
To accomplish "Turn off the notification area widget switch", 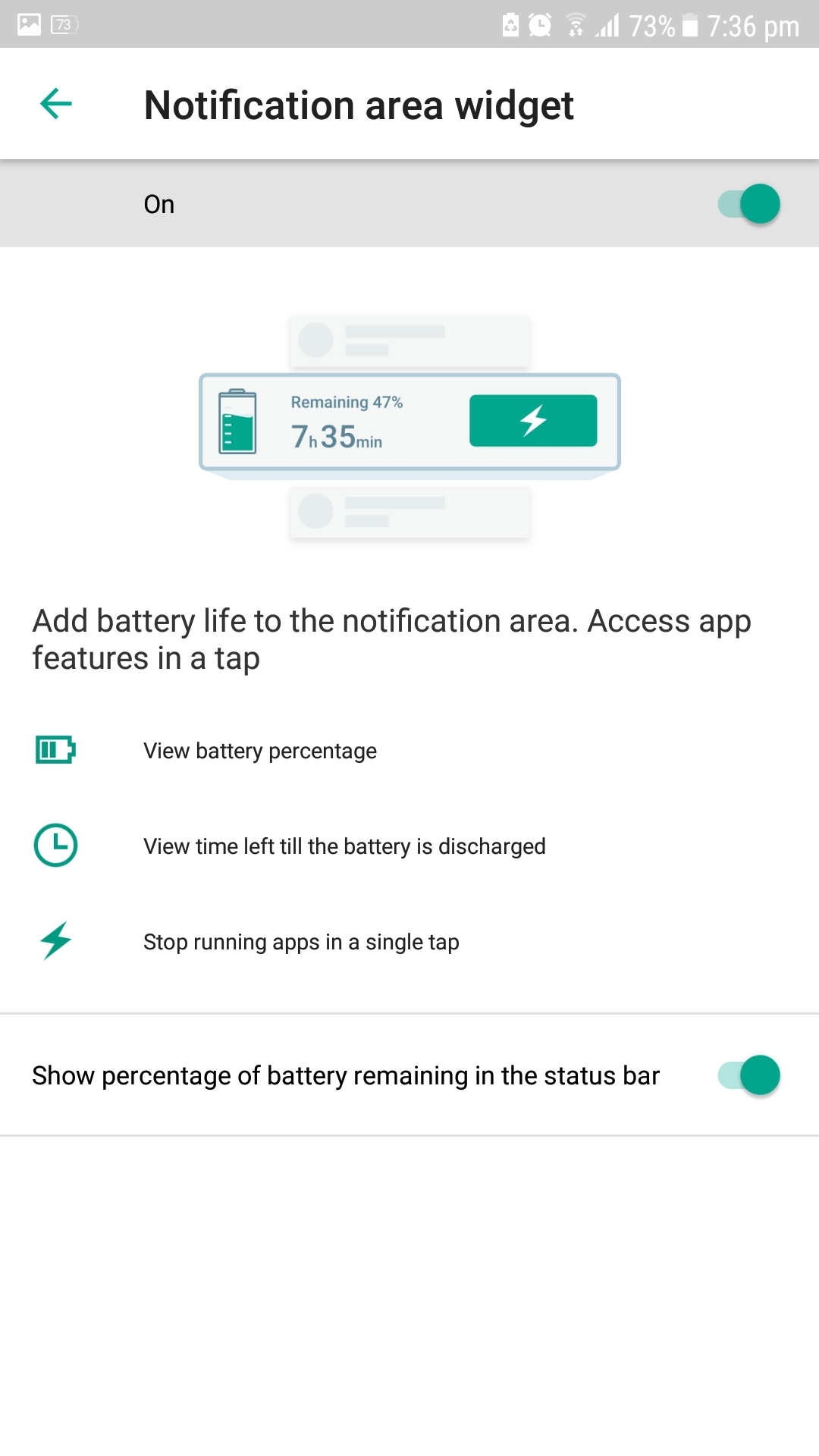I will click(x=749, y=204).
